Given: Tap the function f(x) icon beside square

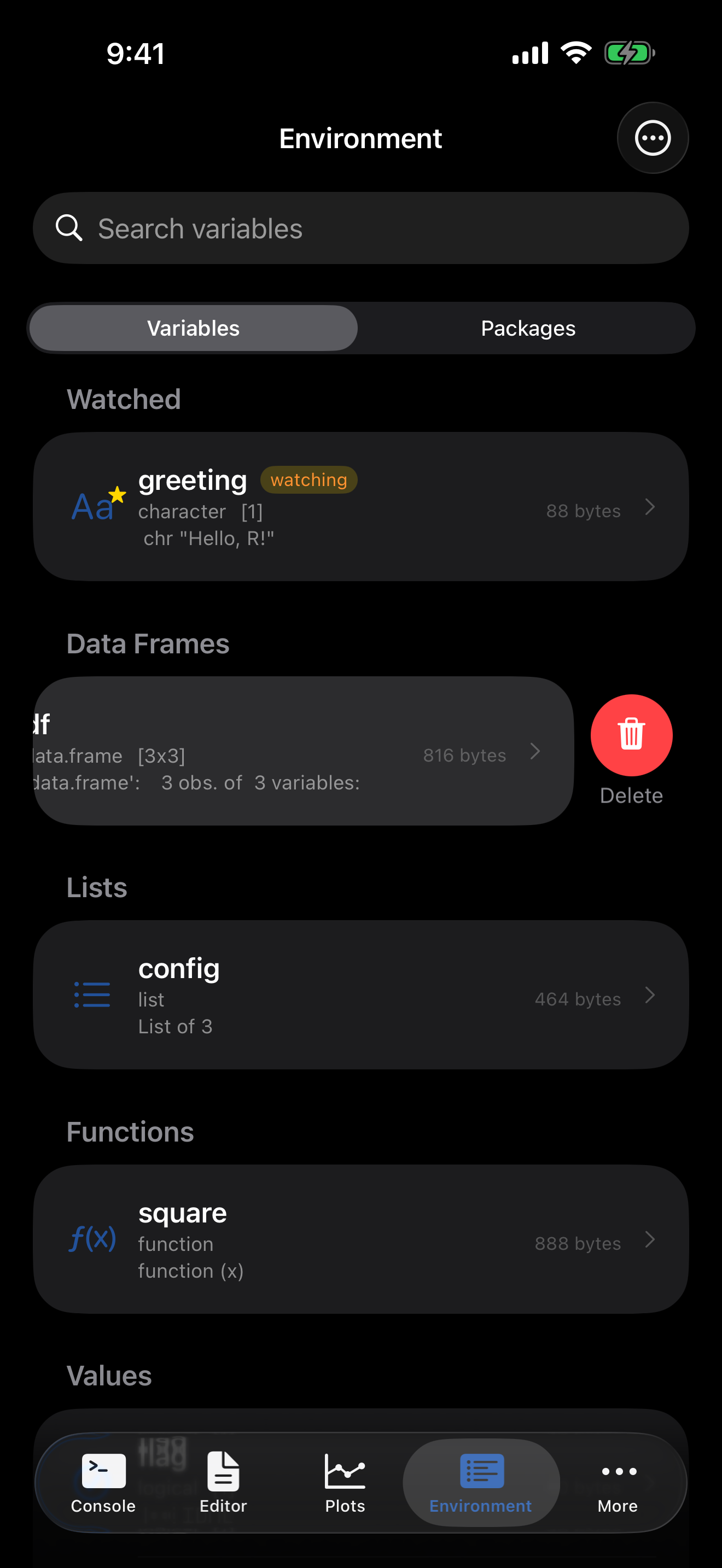Looking at the screenshot, I should click(92, 1239).
